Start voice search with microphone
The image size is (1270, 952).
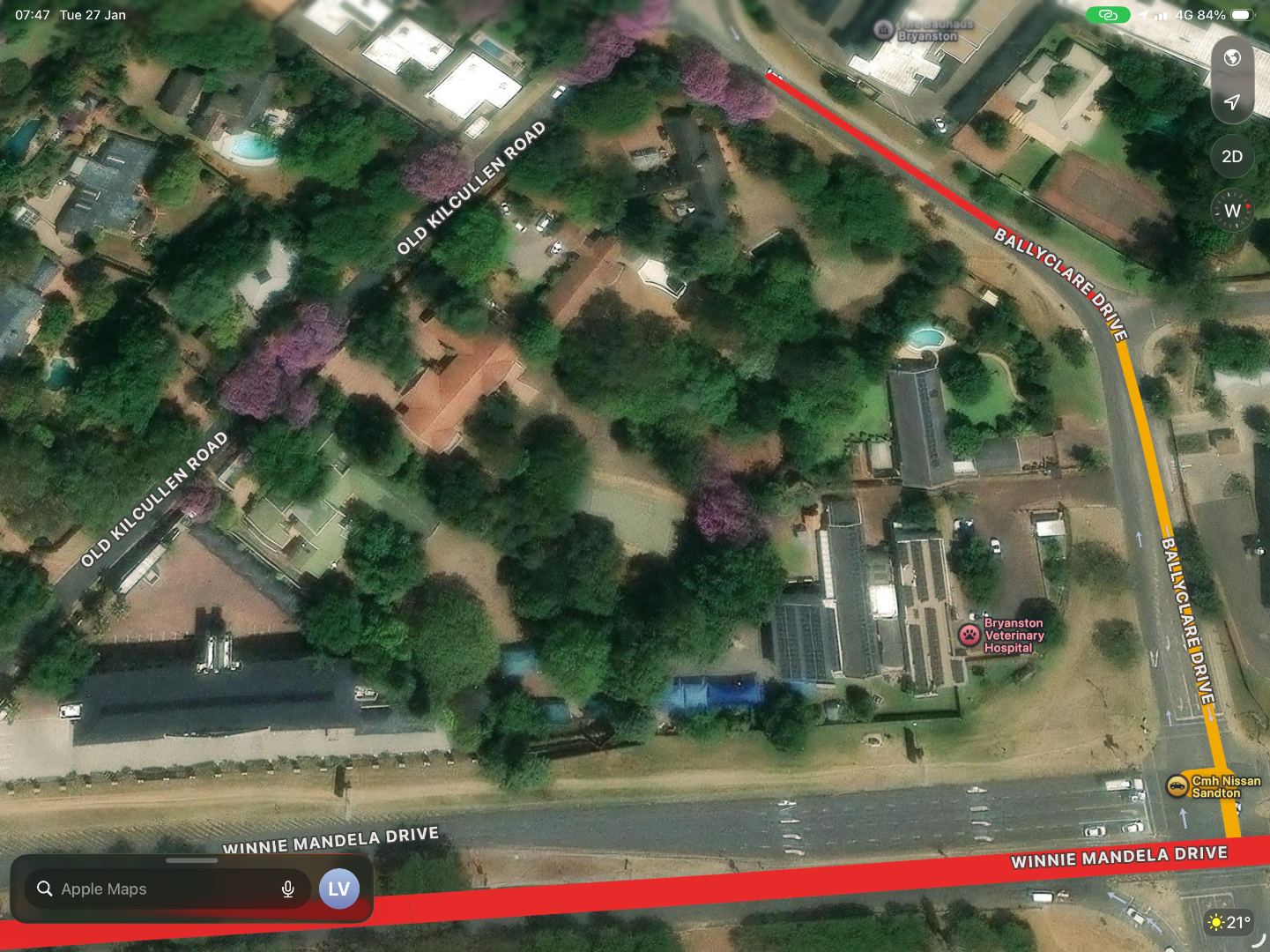pyautogui.click(x=287, y=889)
